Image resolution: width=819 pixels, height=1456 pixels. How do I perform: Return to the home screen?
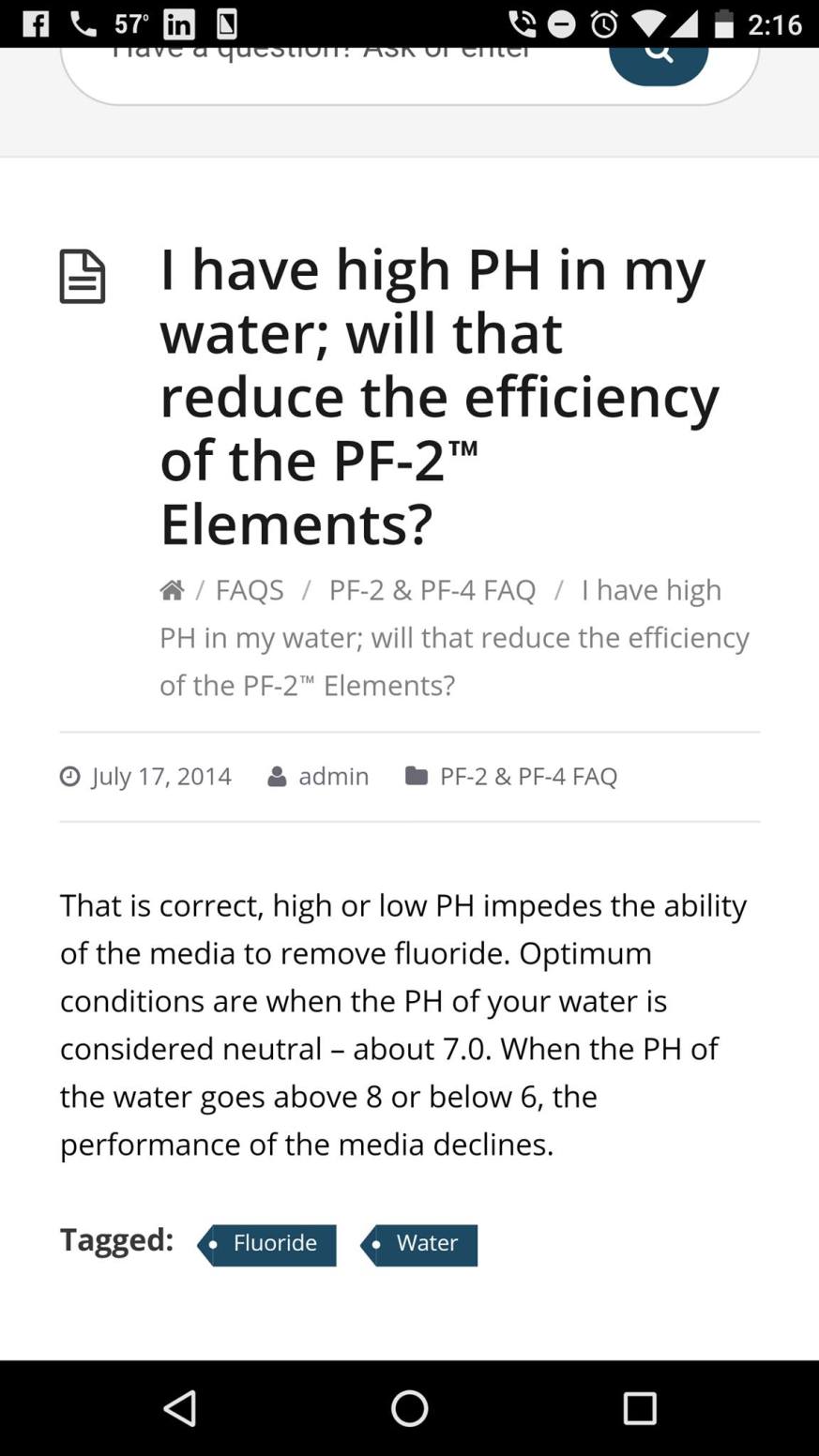point(410,1407)
